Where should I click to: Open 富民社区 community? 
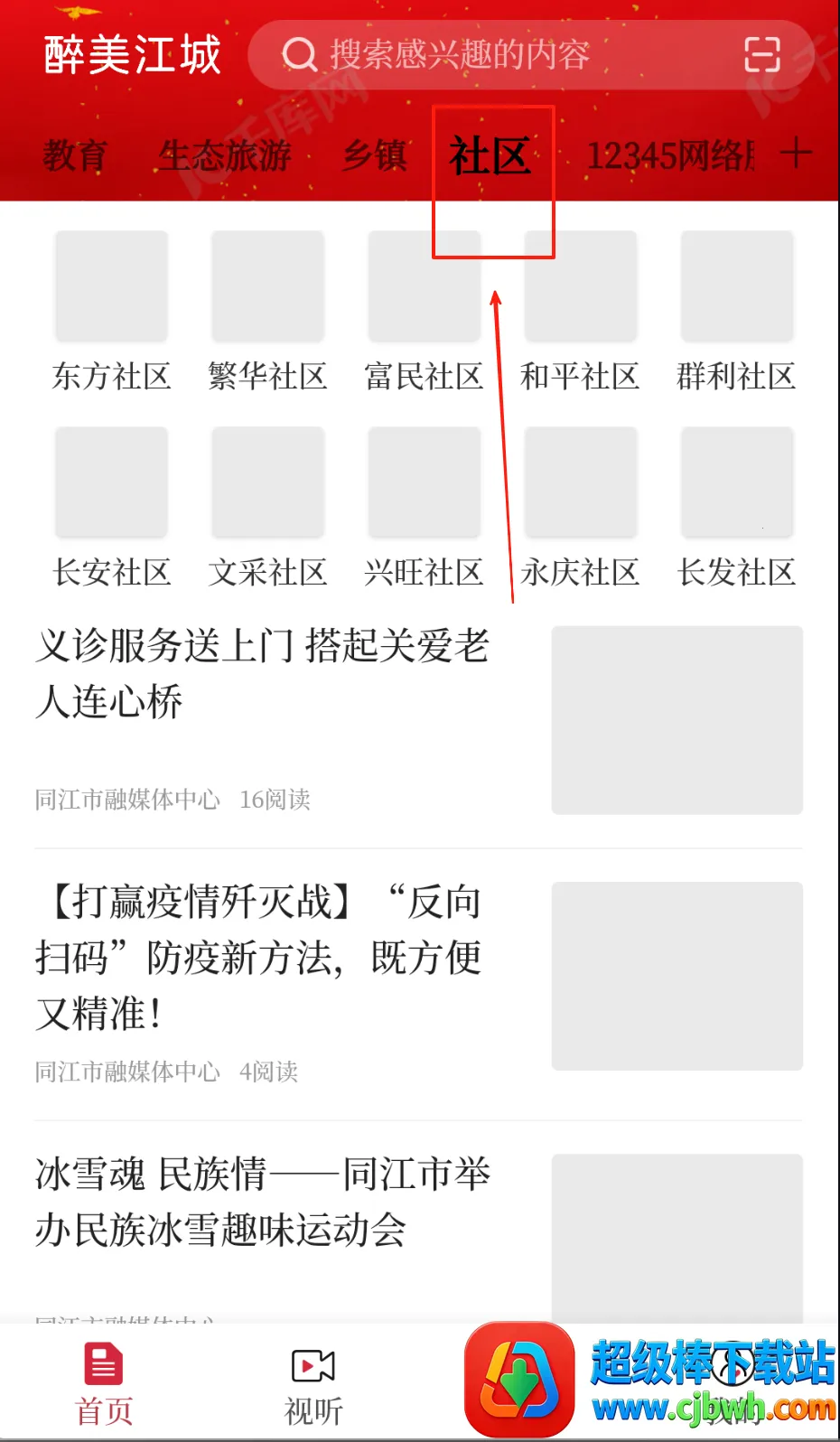click(424, 312)
